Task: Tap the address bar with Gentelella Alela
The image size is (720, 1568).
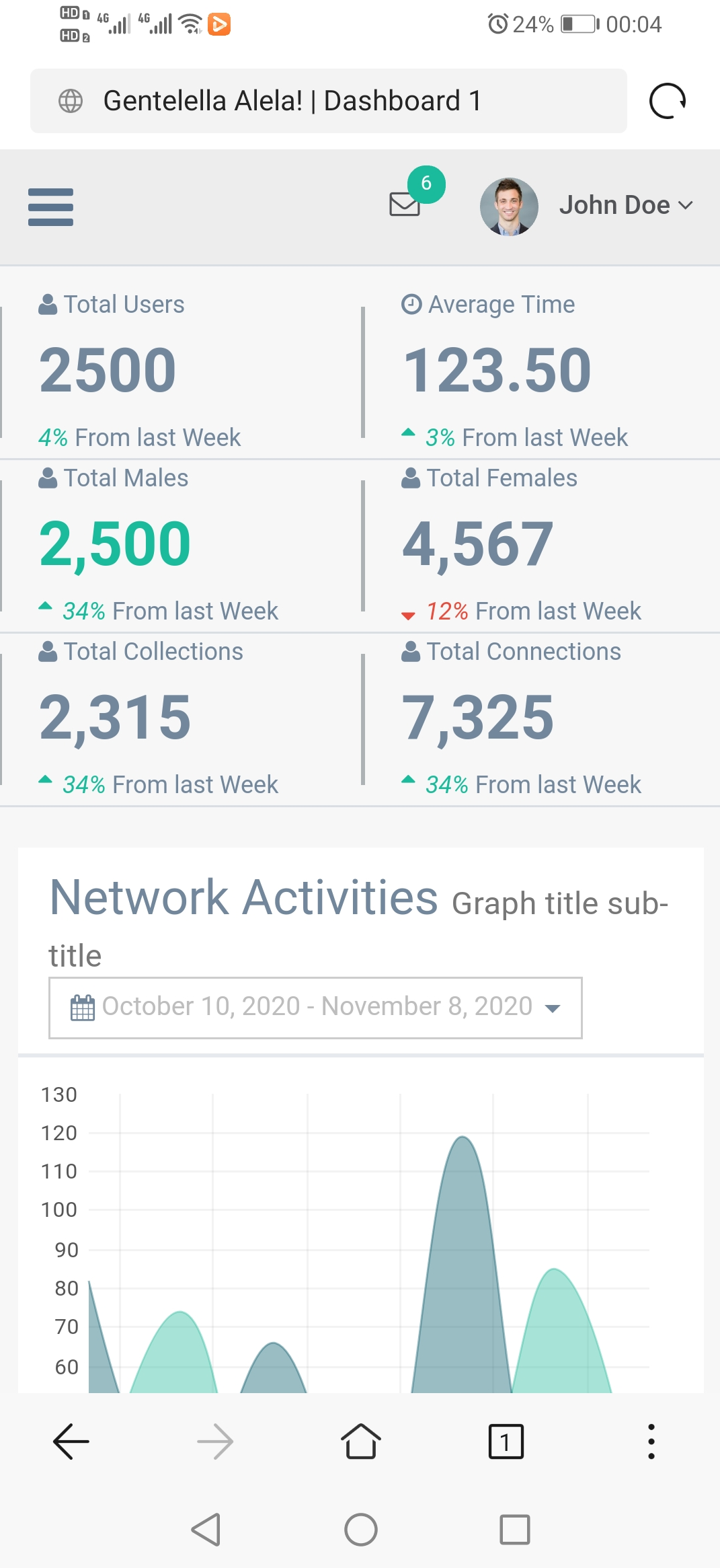Action: tap(329, 101)
